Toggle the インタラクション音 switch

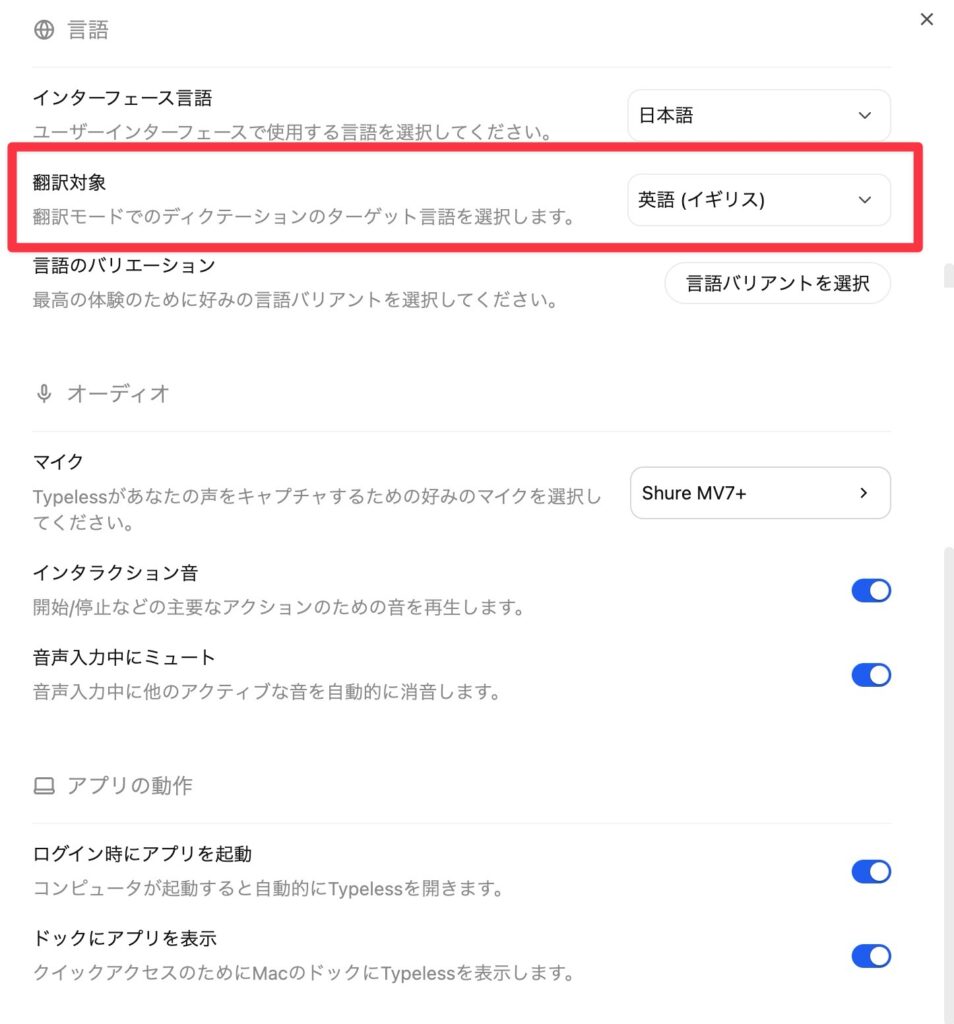[870, 591]
